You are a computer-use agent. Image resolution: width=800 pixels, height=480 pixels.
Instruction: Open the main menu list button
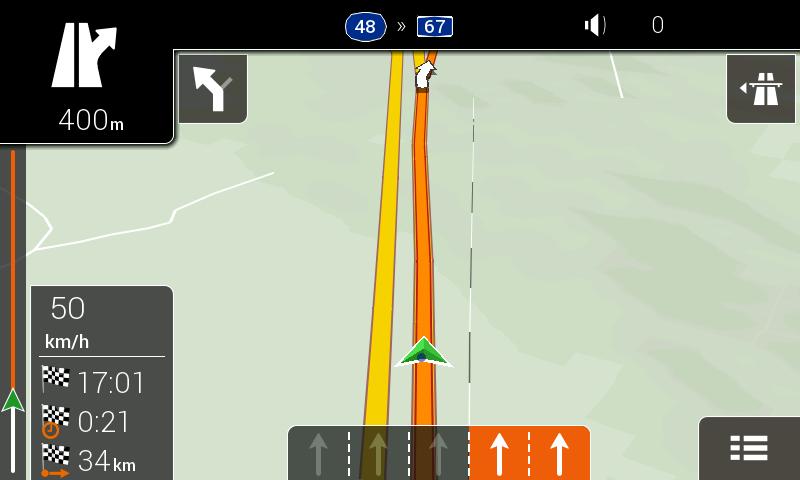tap(748, 448)
